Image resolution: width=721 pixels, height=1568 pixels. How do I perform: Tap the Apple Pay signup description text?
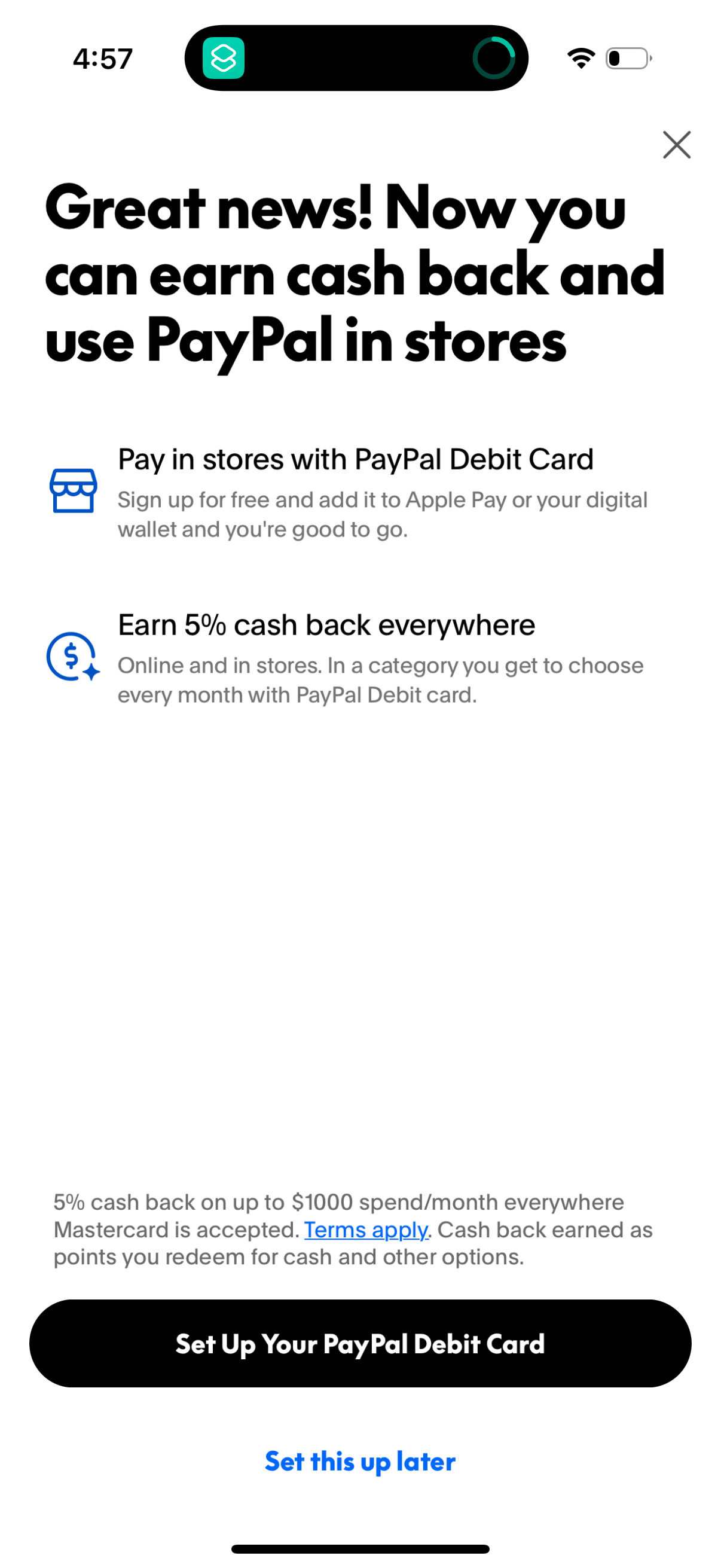(383, 514)
